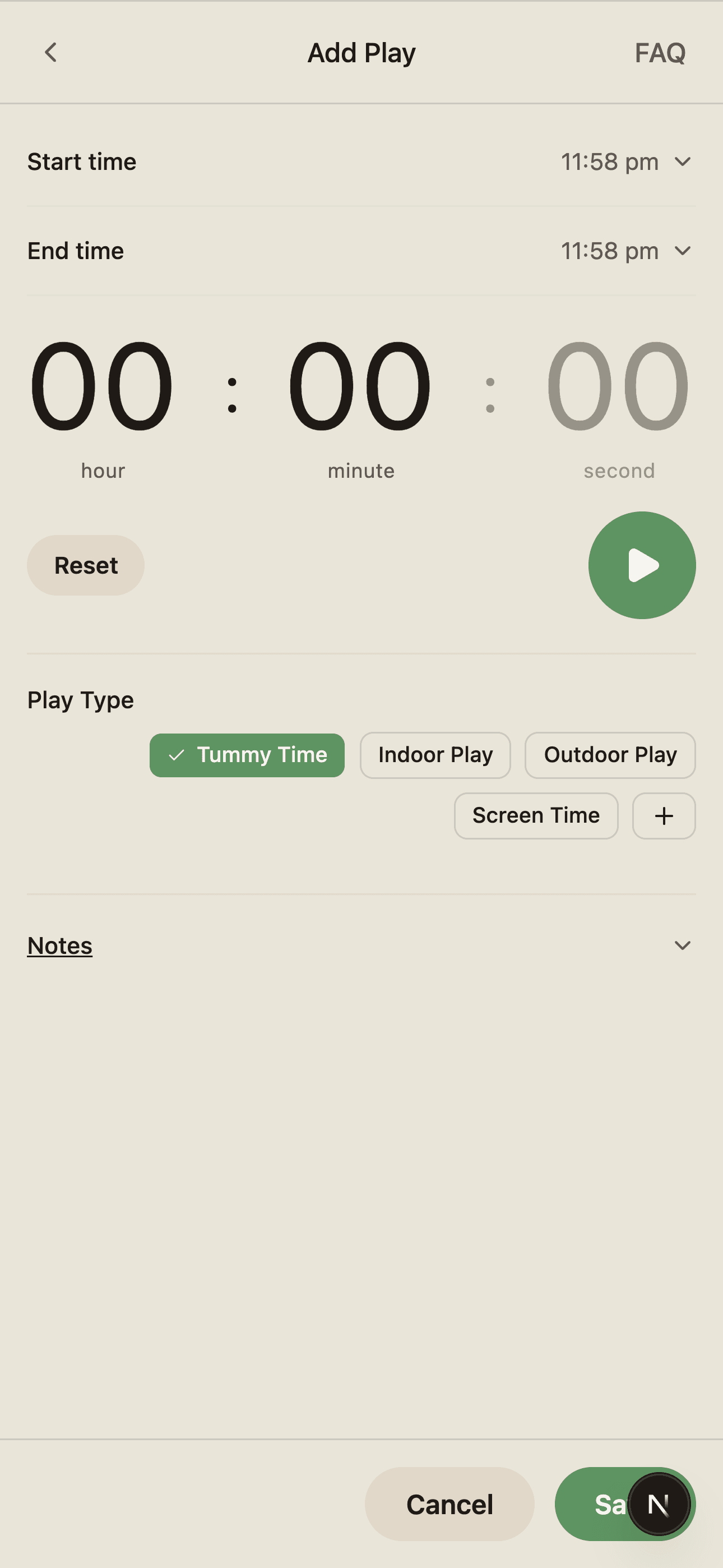Tap the plus icon to add custom play type

coord(664,815)
